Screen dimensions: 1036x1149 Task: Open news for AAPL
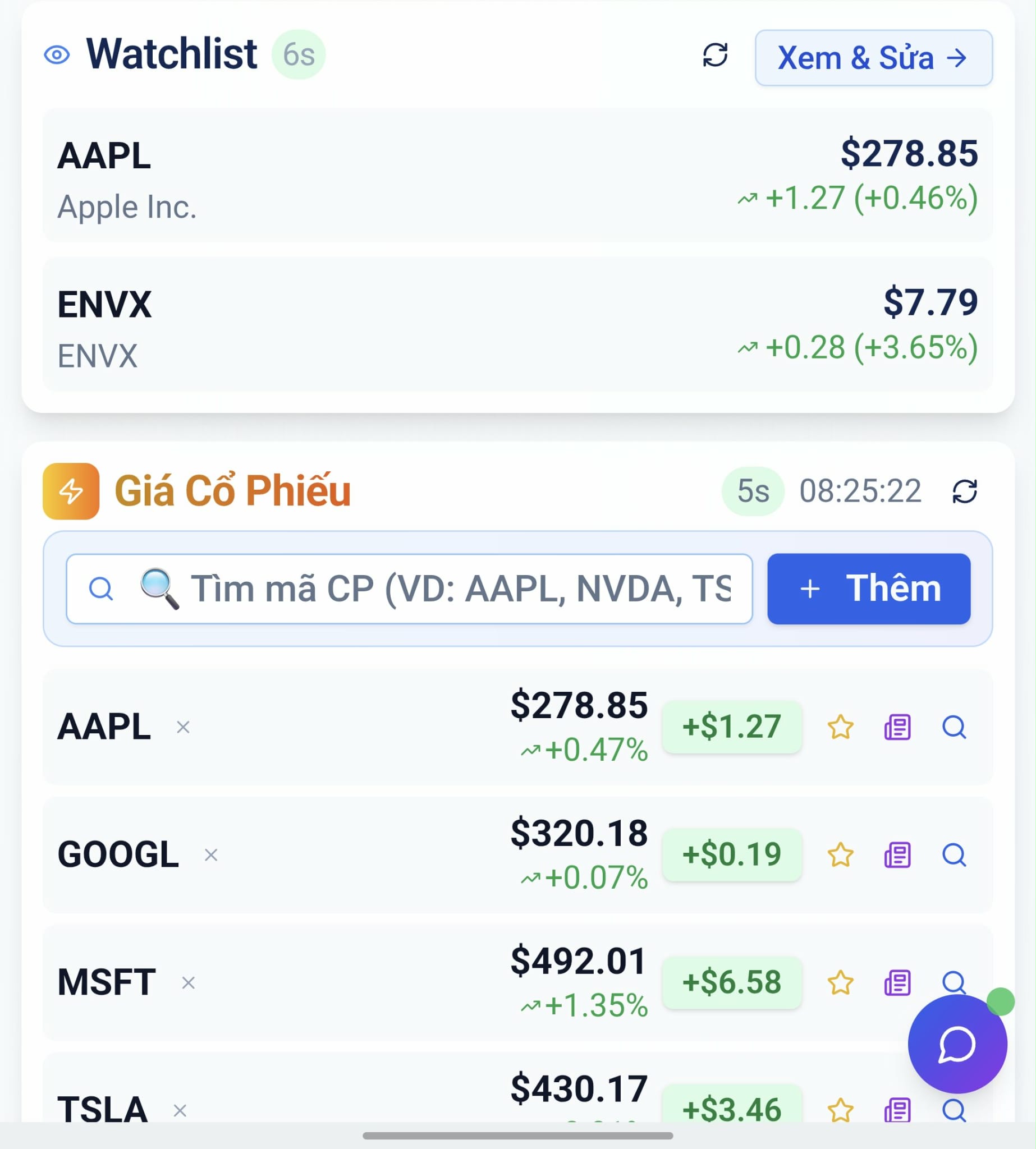coord(897,727)
